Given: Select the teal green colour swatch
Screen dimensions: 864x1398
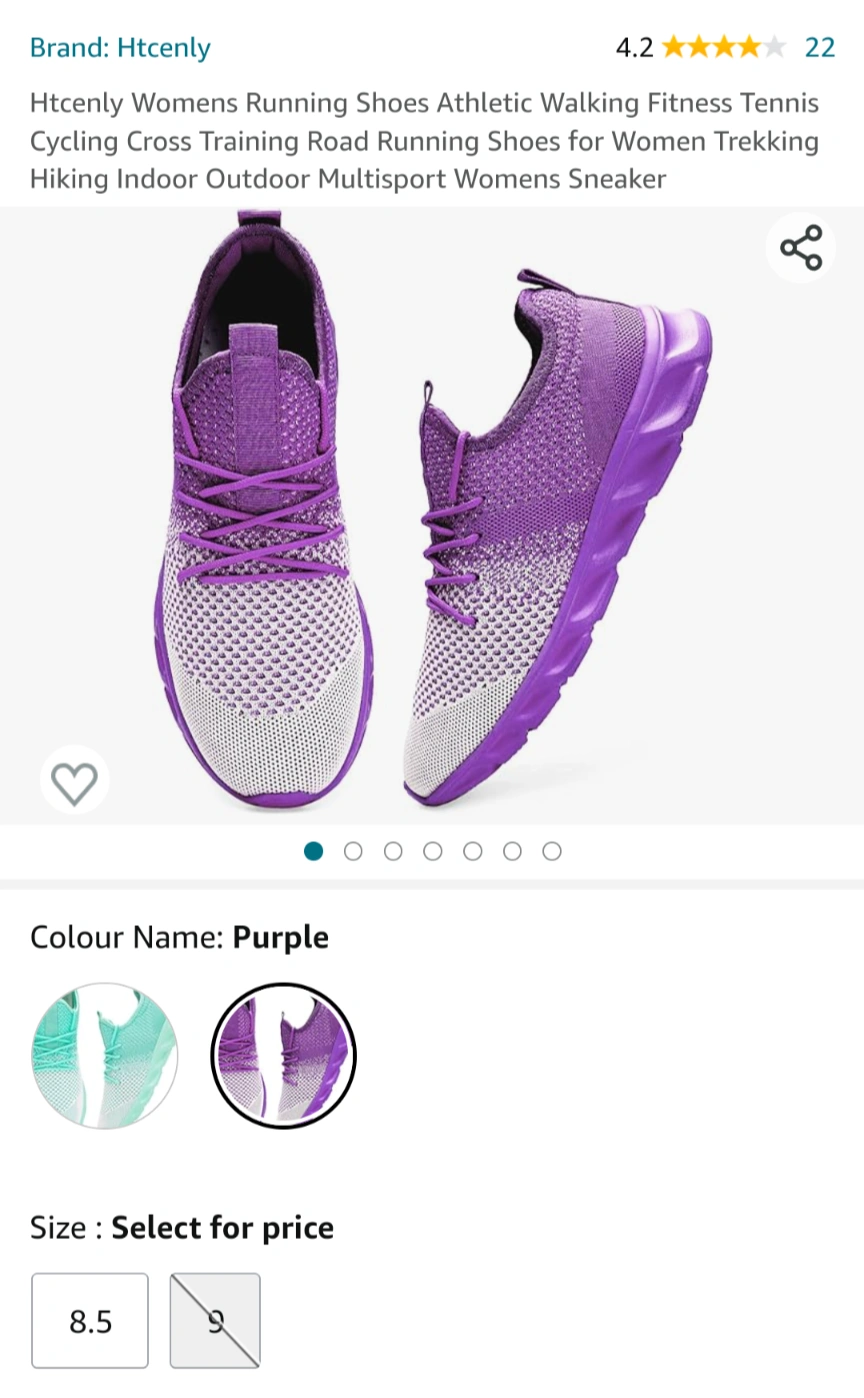Looking at the screenshot, I should click(104, 1056).
